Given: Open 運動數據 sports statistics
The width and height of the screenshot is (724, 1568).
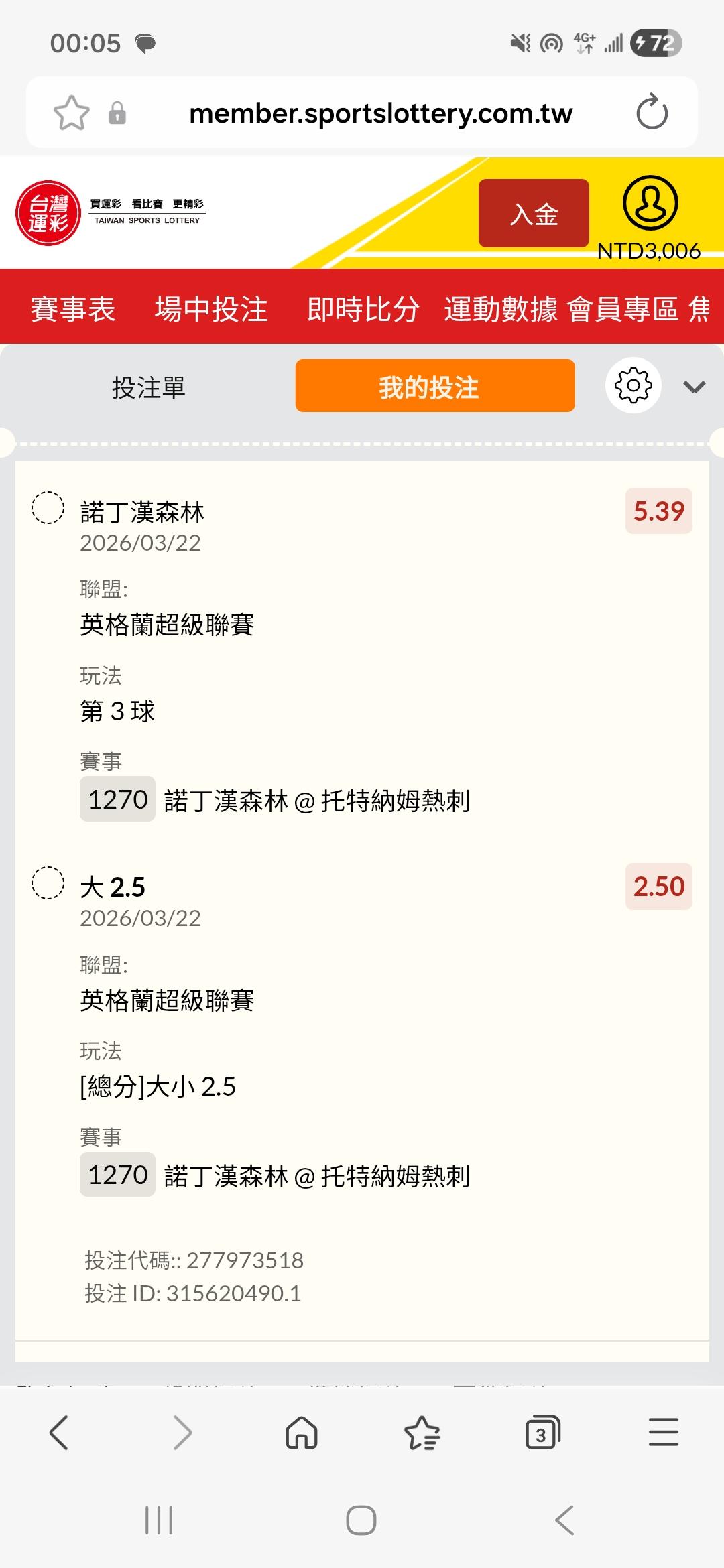Looking at the screenshot, I should coord(500,309).
